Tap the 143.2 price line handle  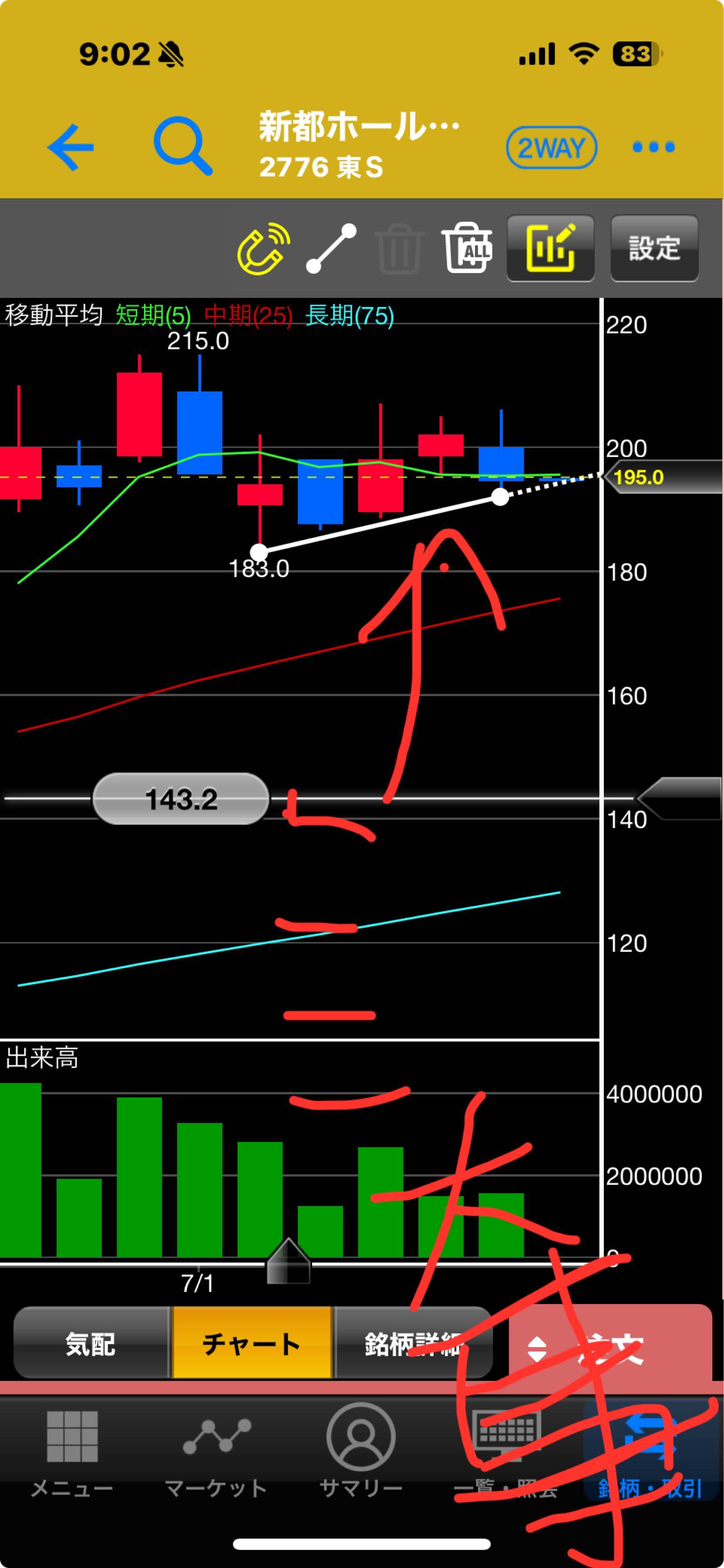pos(181,799)
